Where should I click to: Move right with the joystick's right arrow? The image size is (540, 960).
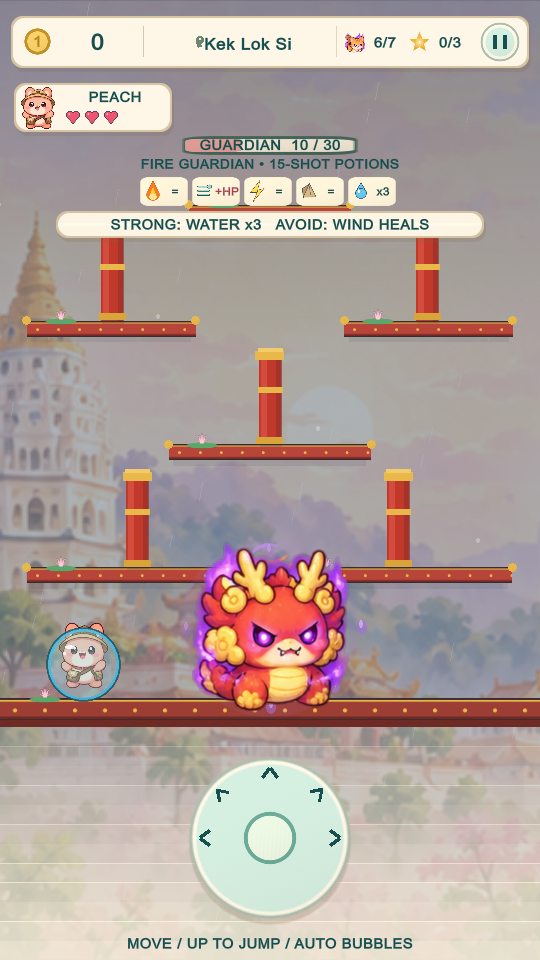point(335,838)
